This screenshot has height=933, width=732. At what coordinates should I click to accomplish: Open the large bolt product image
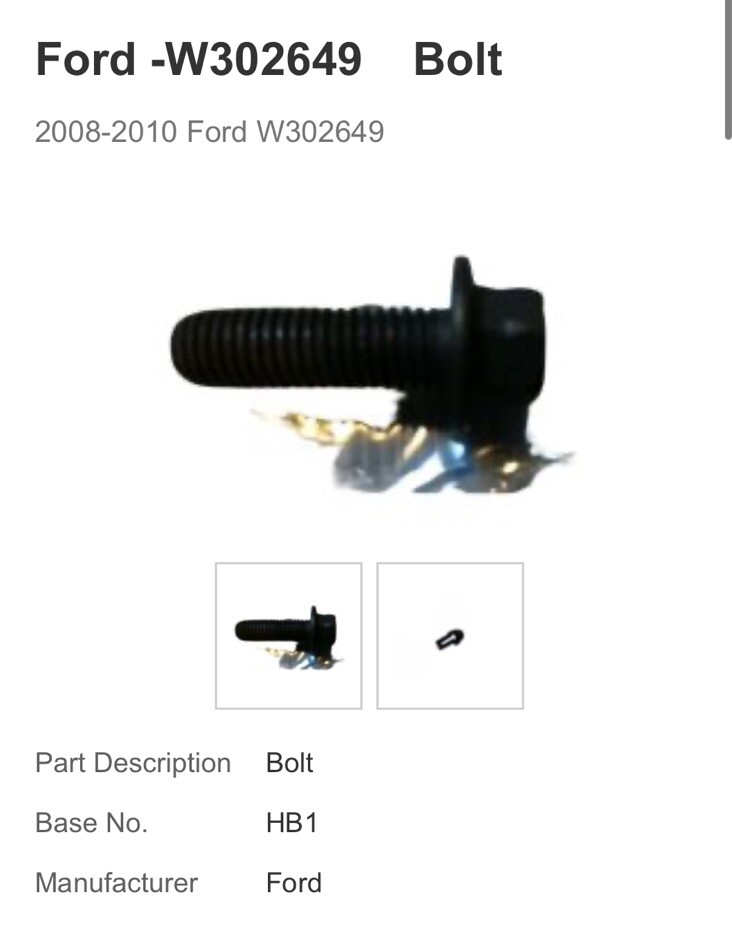click(366, 368)
